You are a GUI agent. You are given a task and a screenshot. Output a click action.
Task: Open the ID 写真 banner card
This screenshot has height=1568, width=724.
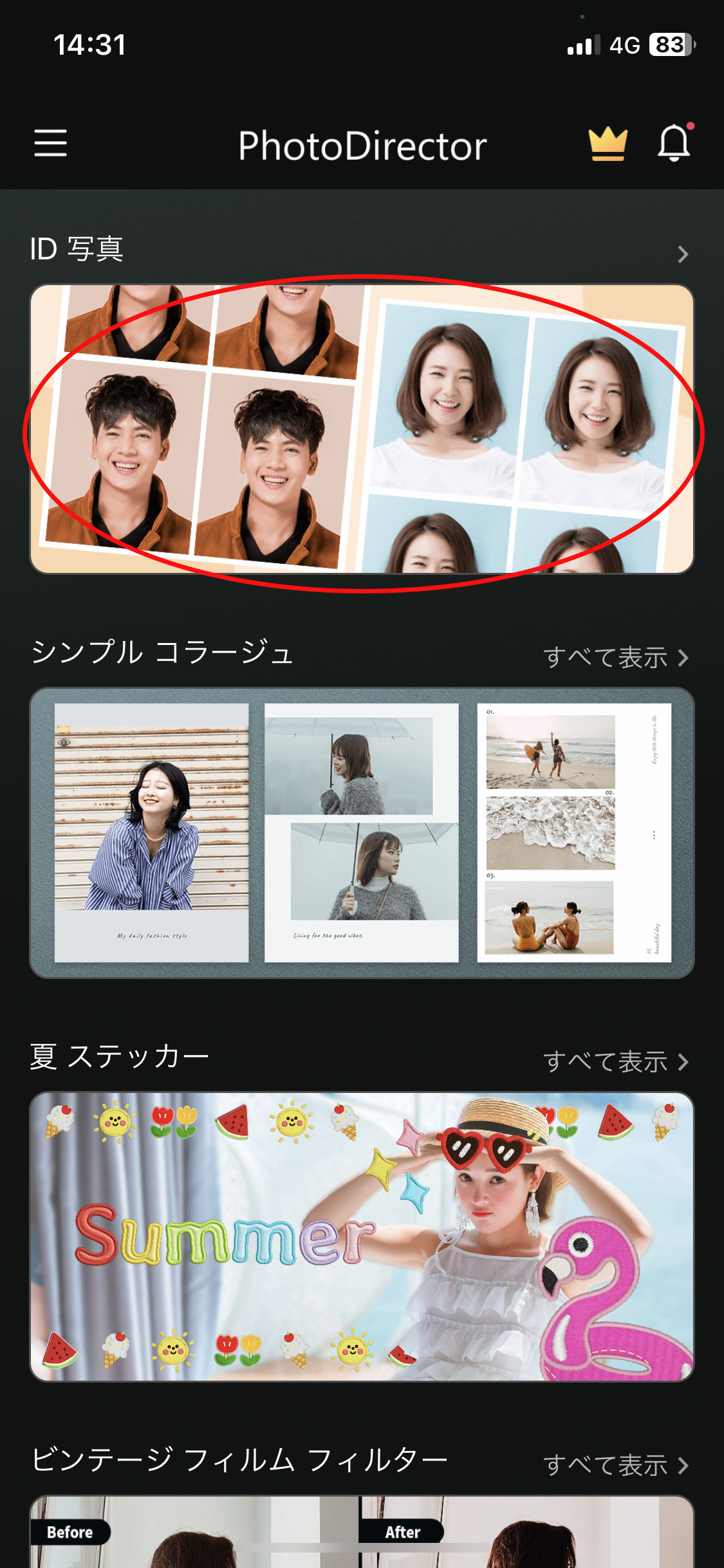pyautogui.click(x=362, y=429)
